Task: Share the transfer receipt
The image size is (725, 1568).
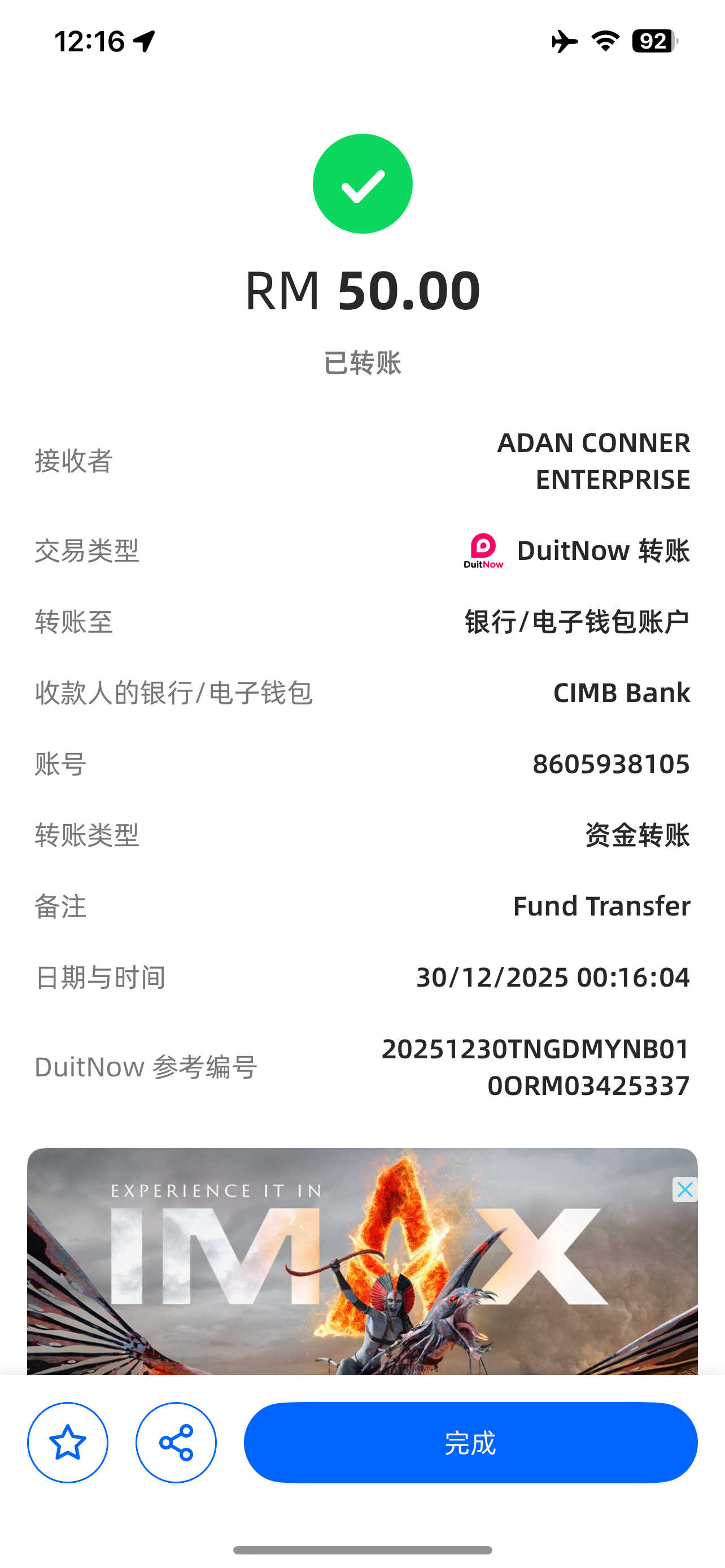Action: [176, 1442]
